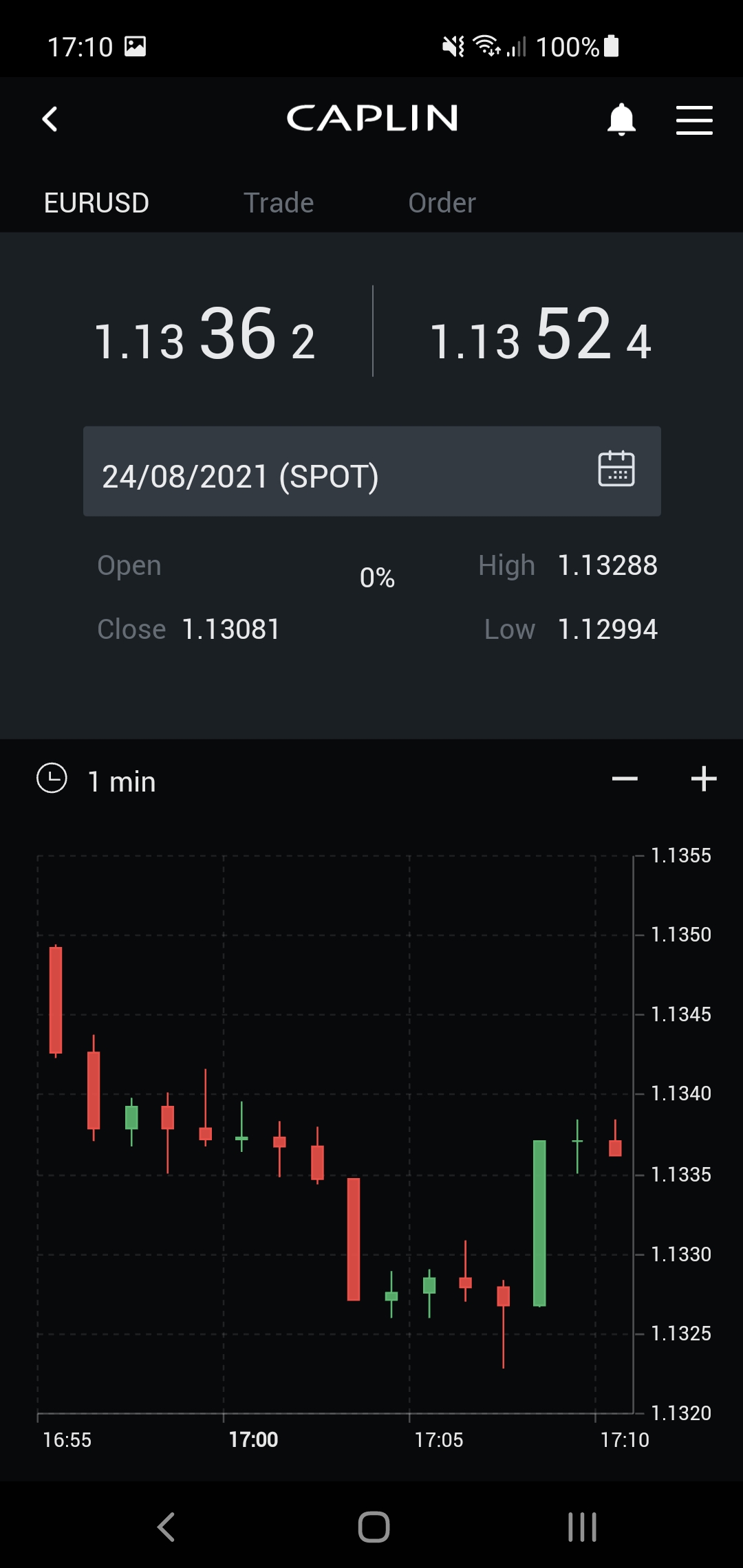This screenshot has height=1568, width=743.
Task: Open the 24/08/2021 (SPOT) date picker
Action: 371,472
